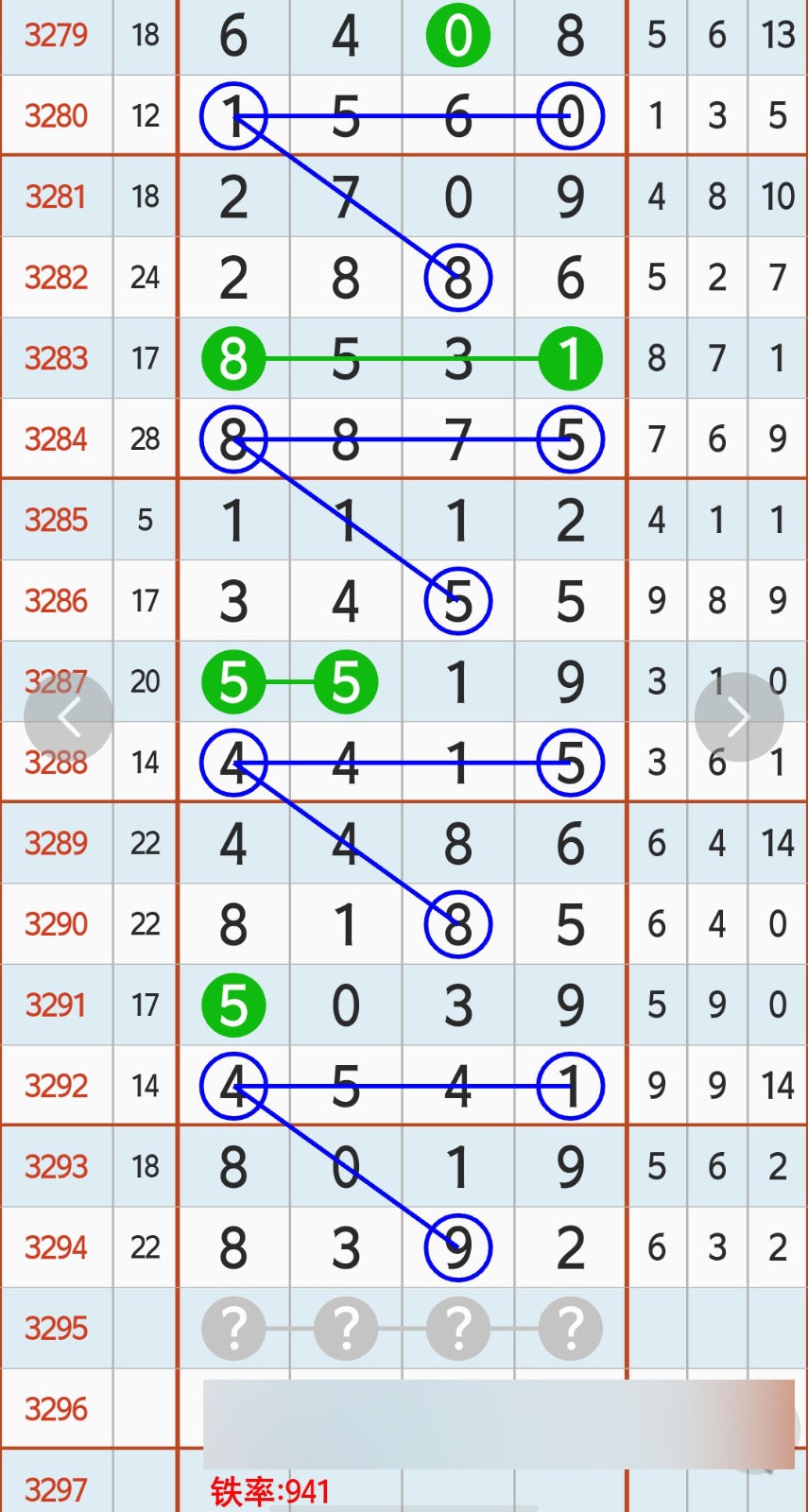Click the right navigation arrow overlay
808x1512 pixels.
[x=739, y=716]
